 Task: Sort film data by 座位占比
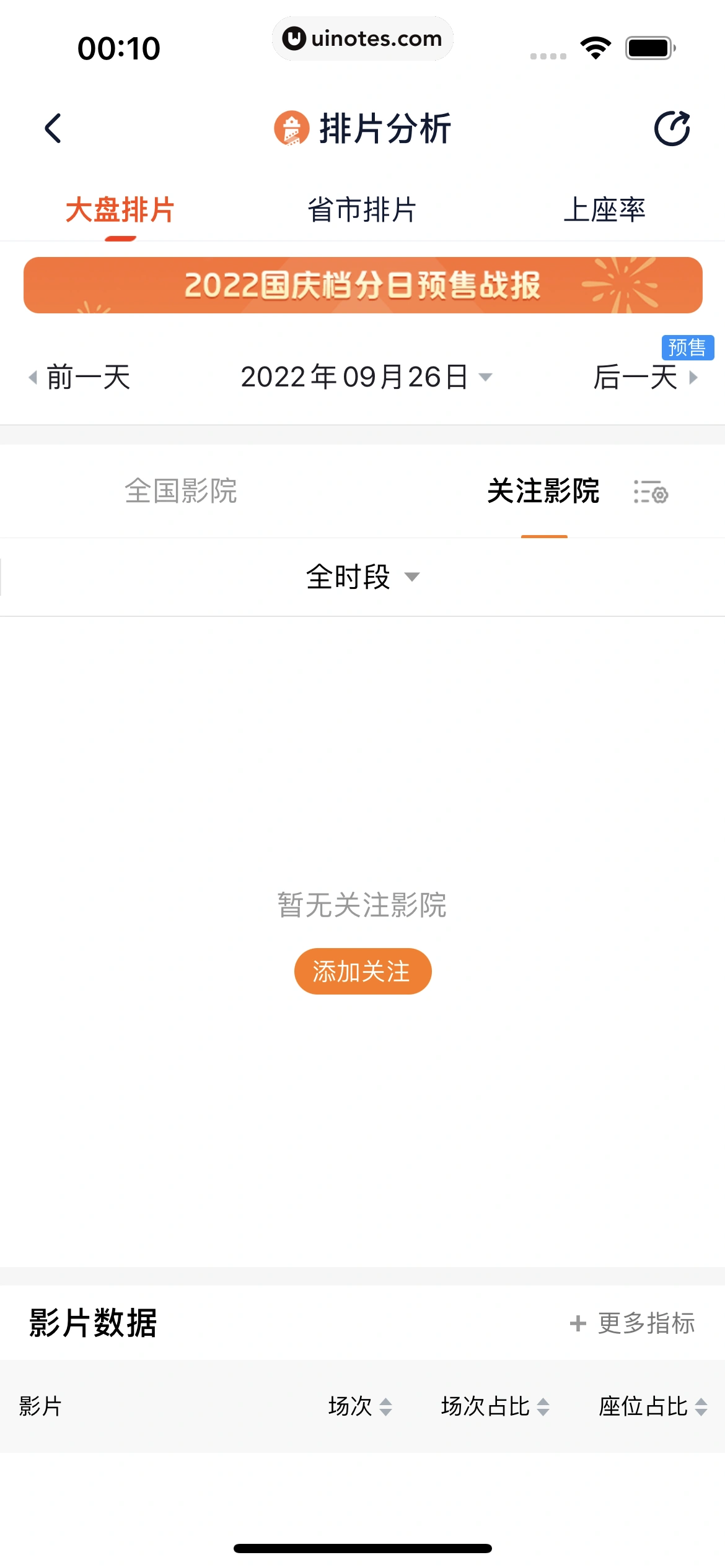point(652,1406)
